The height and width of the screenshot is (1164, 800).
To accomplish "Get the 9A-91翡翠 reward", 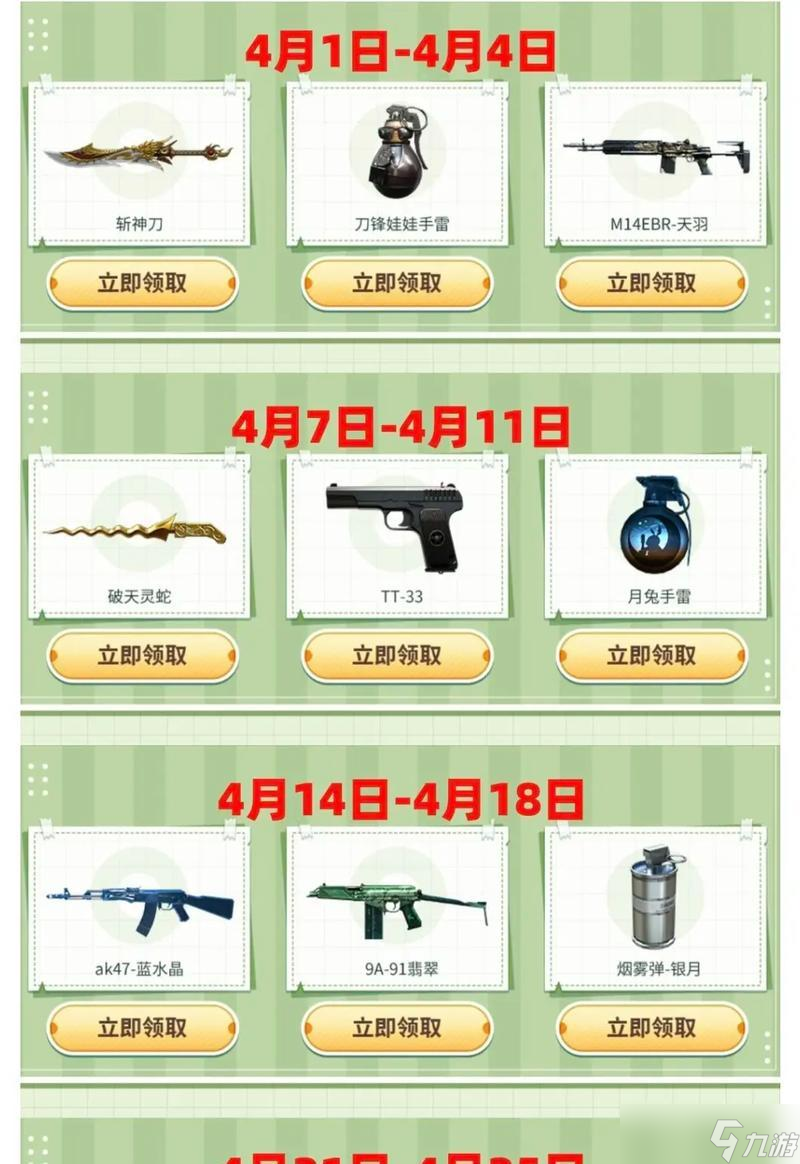I will tap(397, 1028).
